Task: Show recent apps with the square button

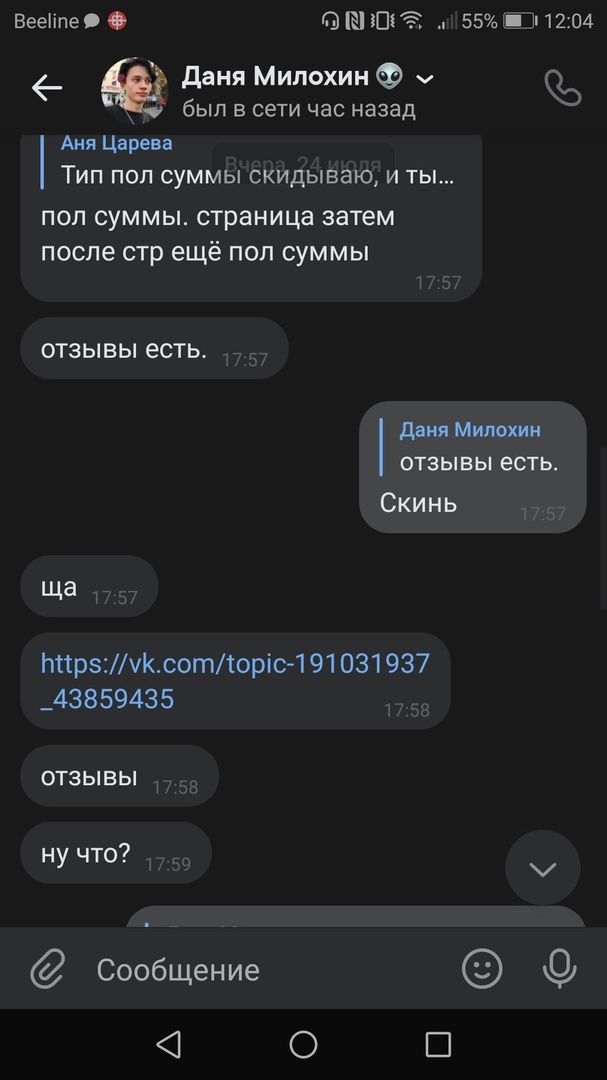Action: pyautogui.click(x=438, y=1045)
